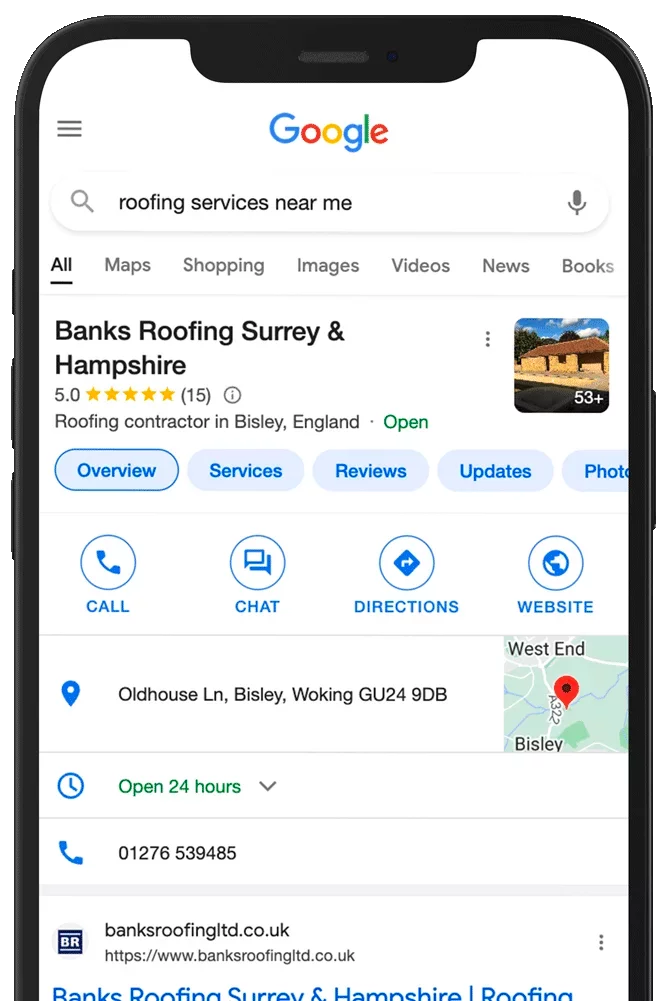Viewport: 667px width, 1001px height.
Task: Visit the business WEBSITE button
Action: tap(555, 575)
